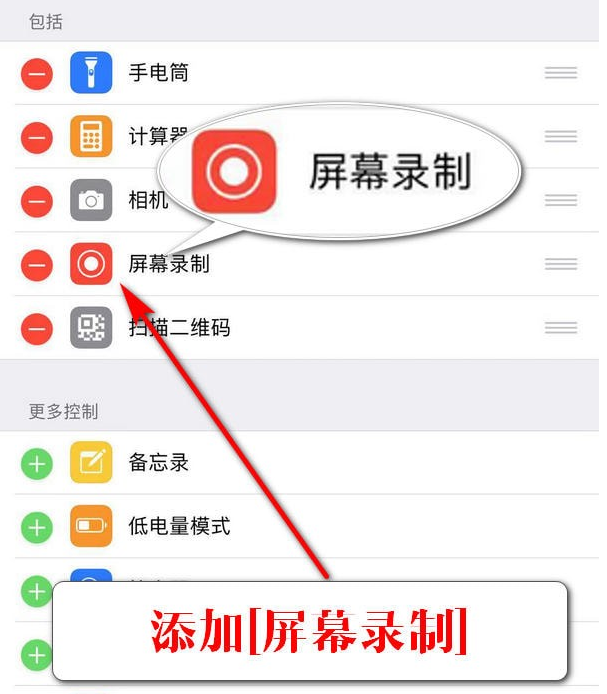Add 低电量模式 to the control center
The image size is (607, 694).
tap(36, 526)
